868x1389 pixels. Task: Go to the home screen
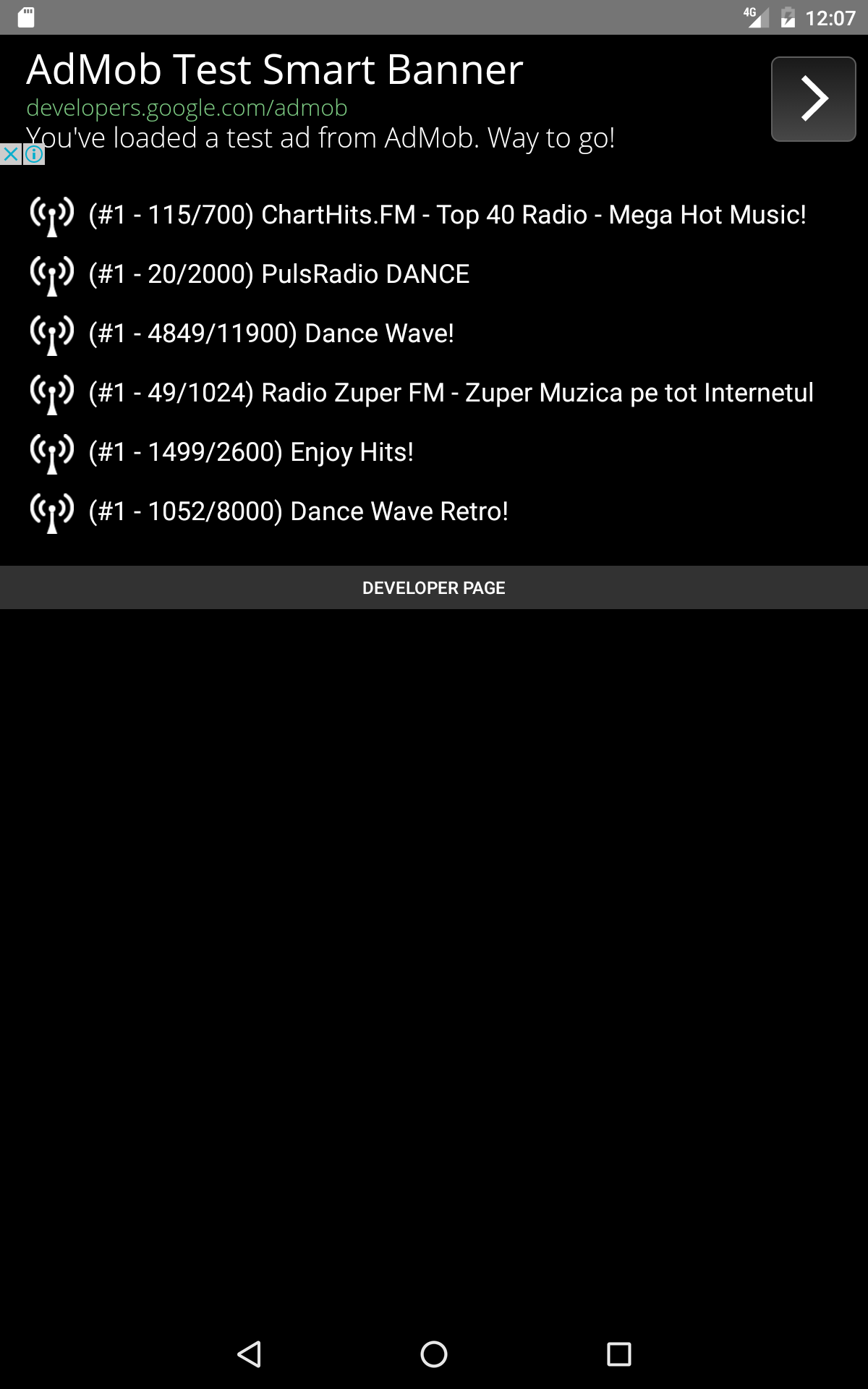(434, 1354)
